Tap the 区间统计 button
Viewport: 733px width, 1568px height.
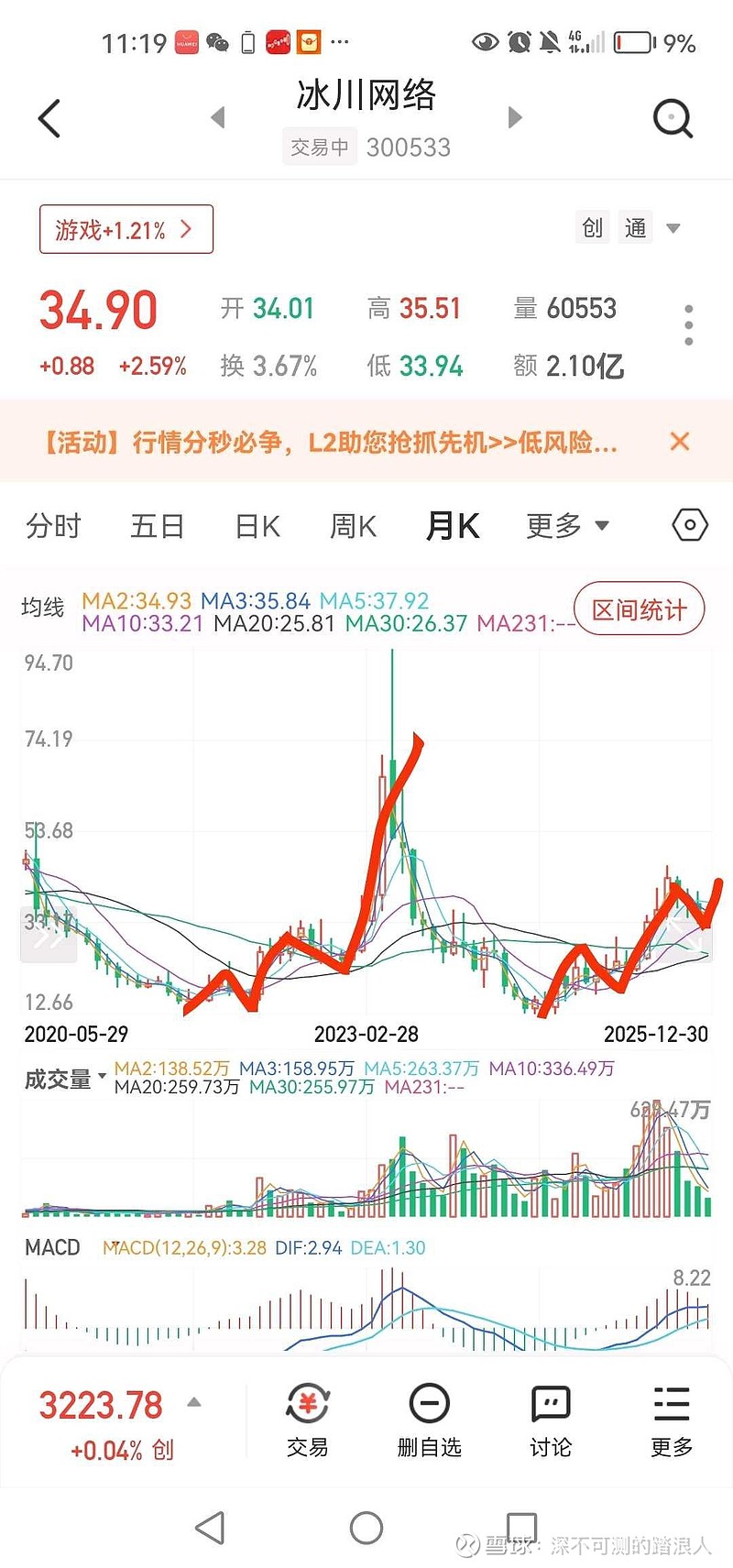click(x=639, y=609)
